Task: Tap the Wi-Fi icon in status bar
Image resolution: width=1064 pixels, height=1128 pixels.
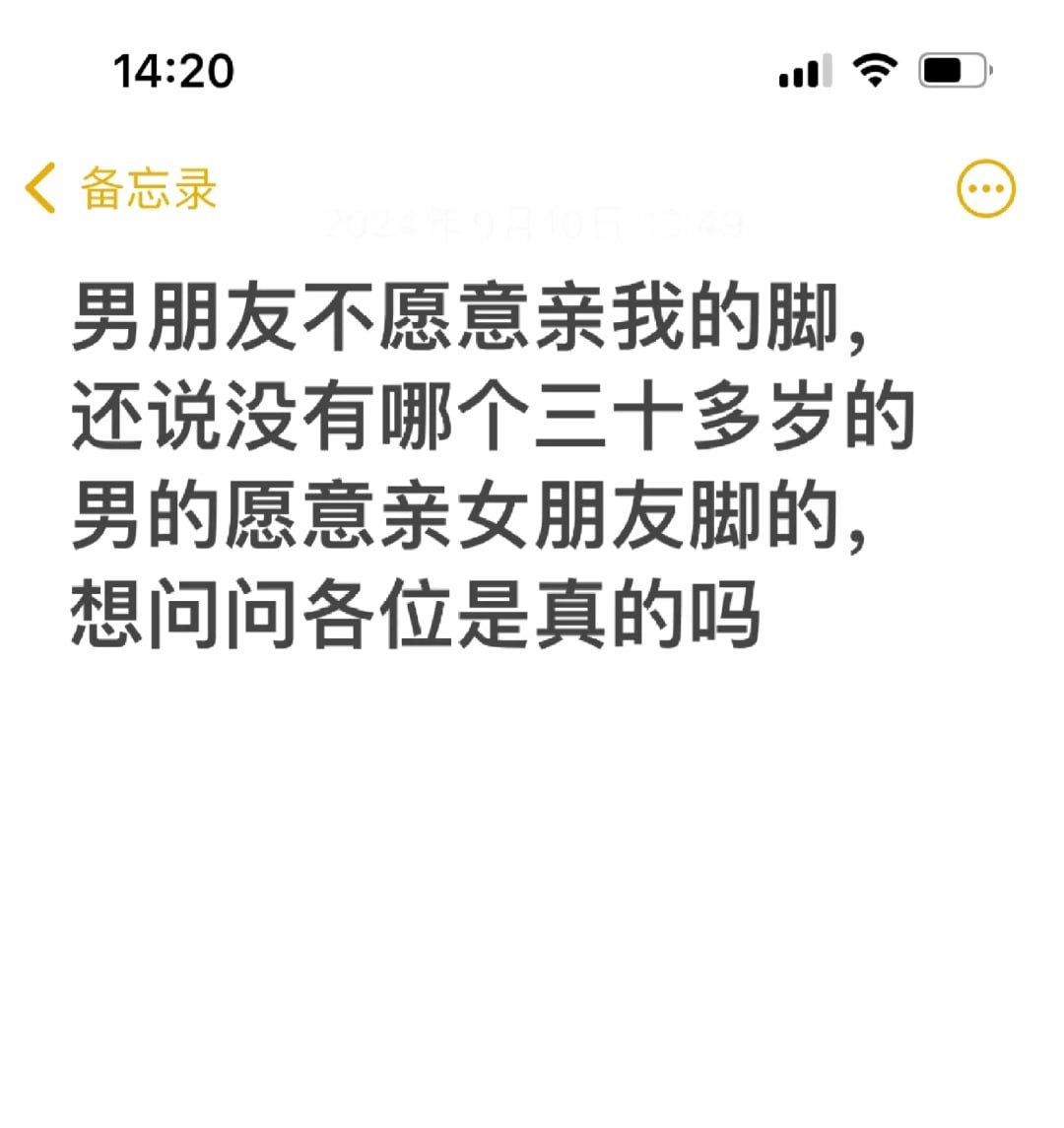Action: tap(874, 69)
